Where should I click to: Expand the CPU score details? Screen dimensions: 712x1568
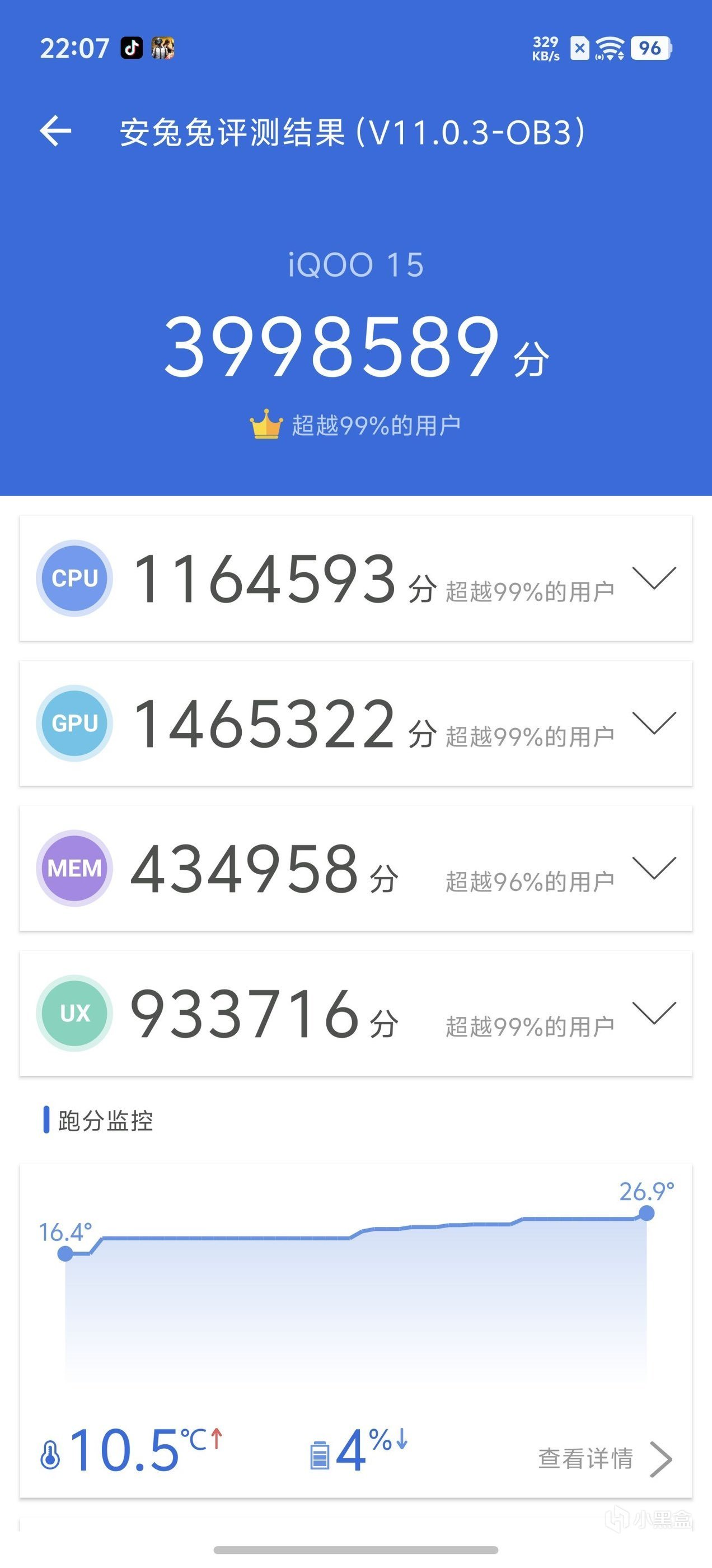[x=654, y=578]
